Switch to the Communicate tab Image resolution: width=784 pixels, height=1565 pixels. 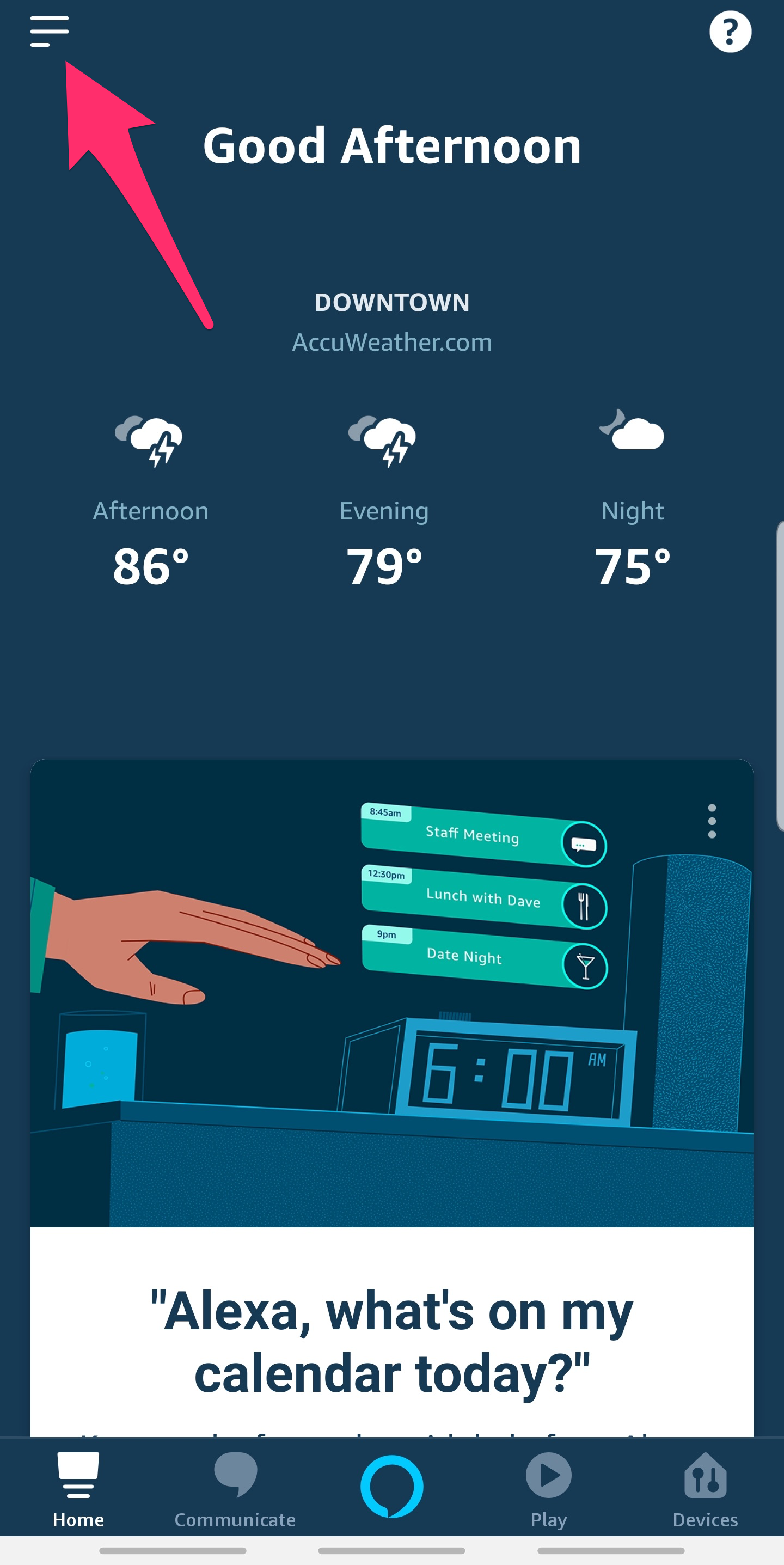point(235,1490)
